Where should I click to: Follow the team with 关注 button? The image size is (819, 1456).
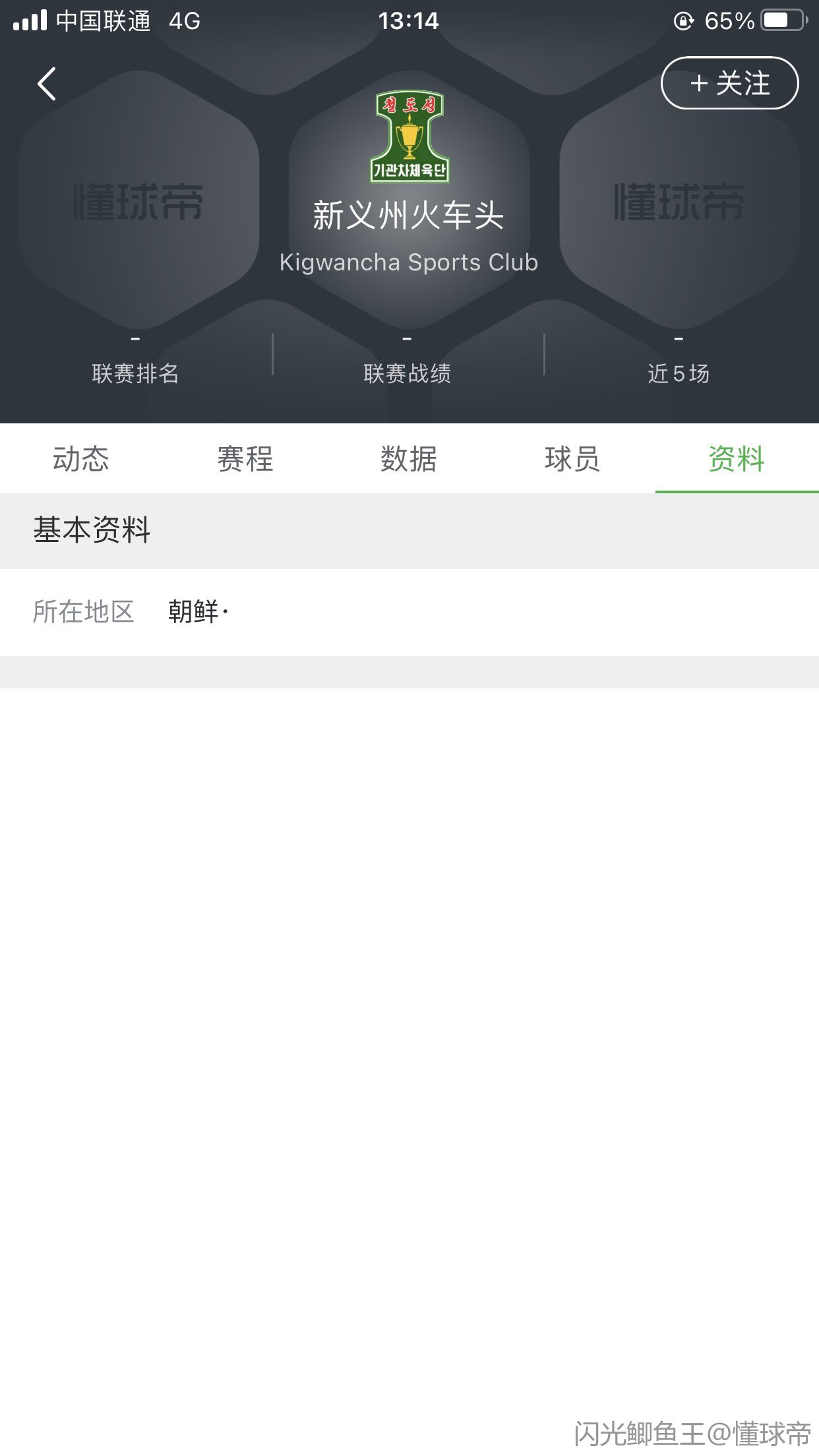click(729, 84)
